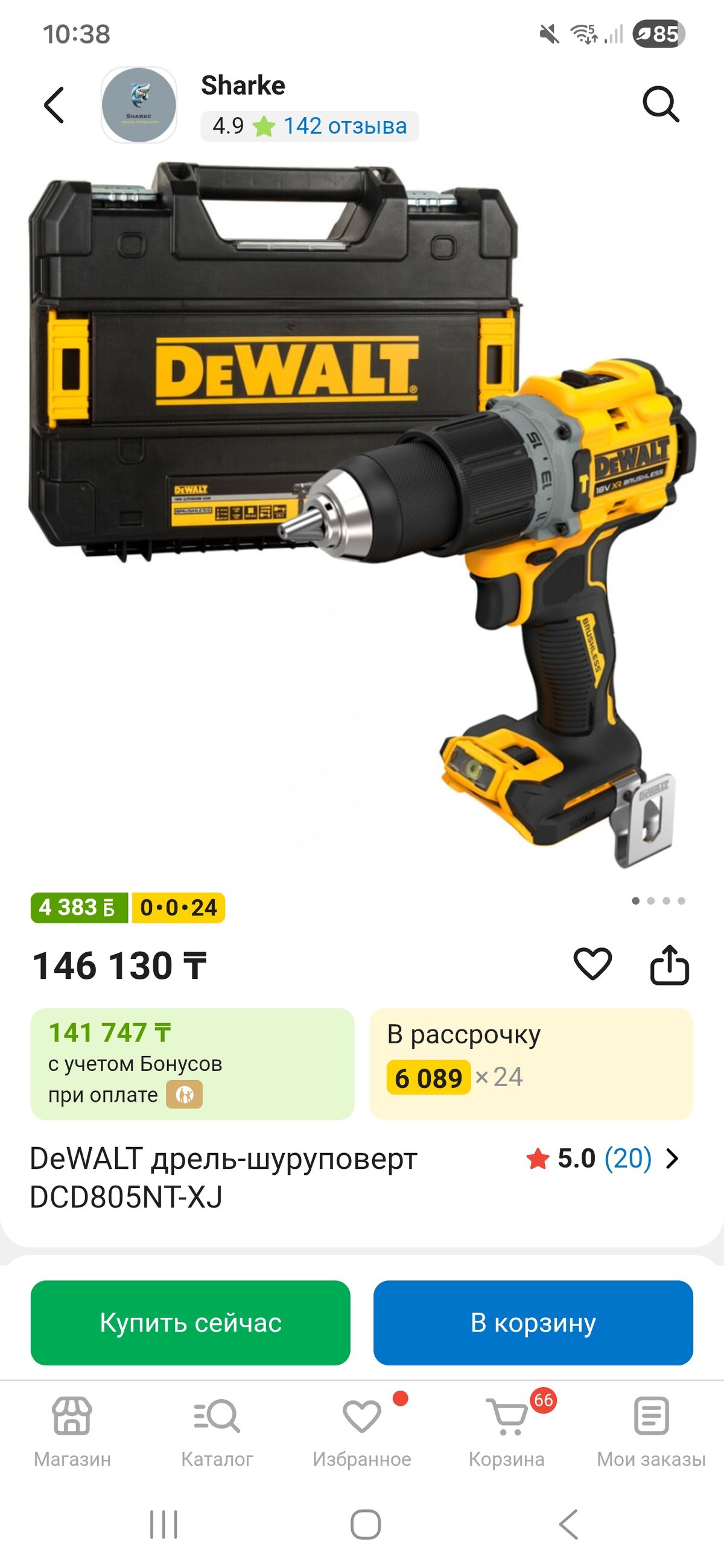The height and width of the screenshot is (1568, 724).
Task: Go to the Мои заказы tab
Action: pos(651,1432)
